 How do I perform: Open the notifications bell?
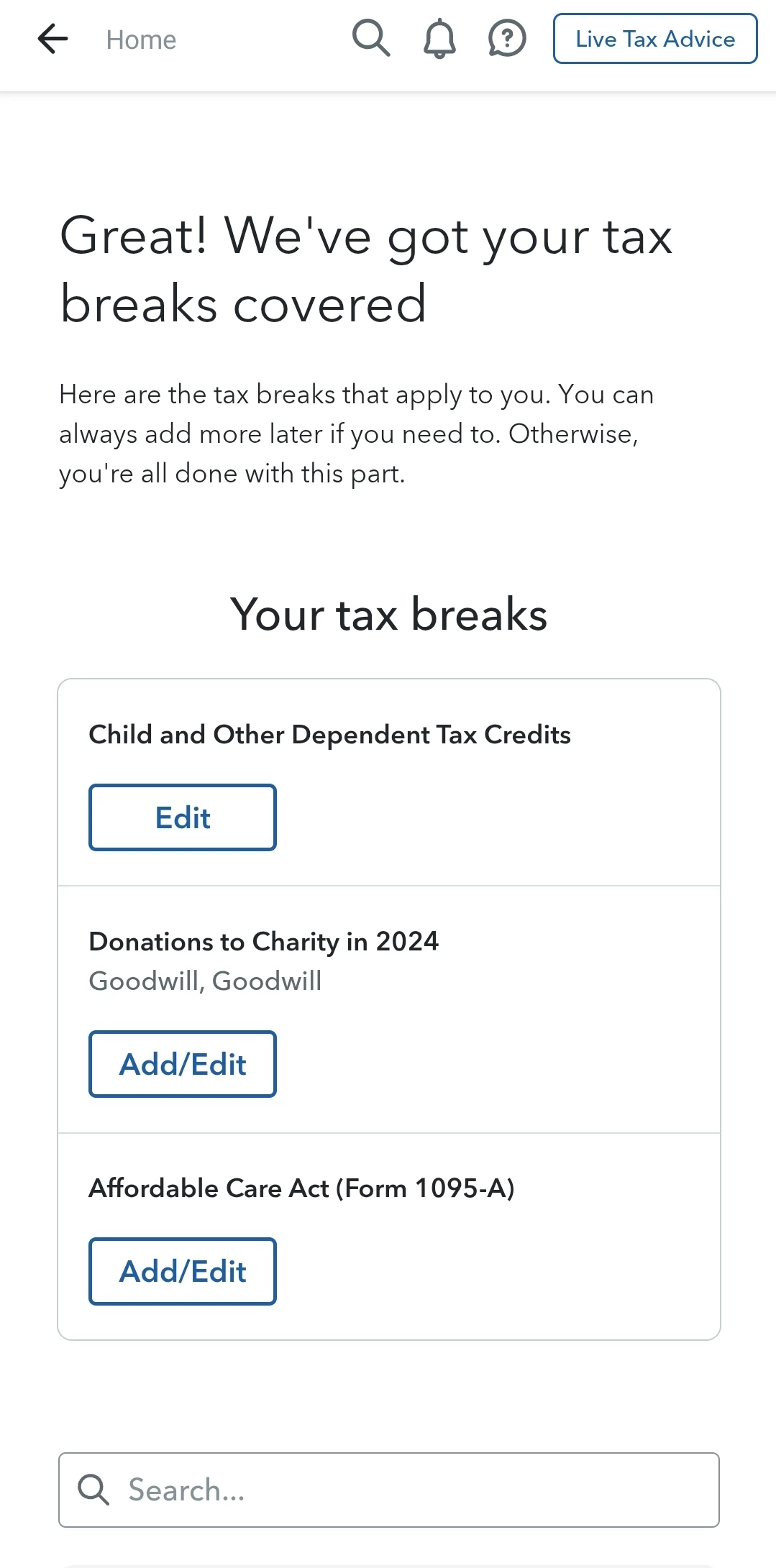[x=439, y=39]
